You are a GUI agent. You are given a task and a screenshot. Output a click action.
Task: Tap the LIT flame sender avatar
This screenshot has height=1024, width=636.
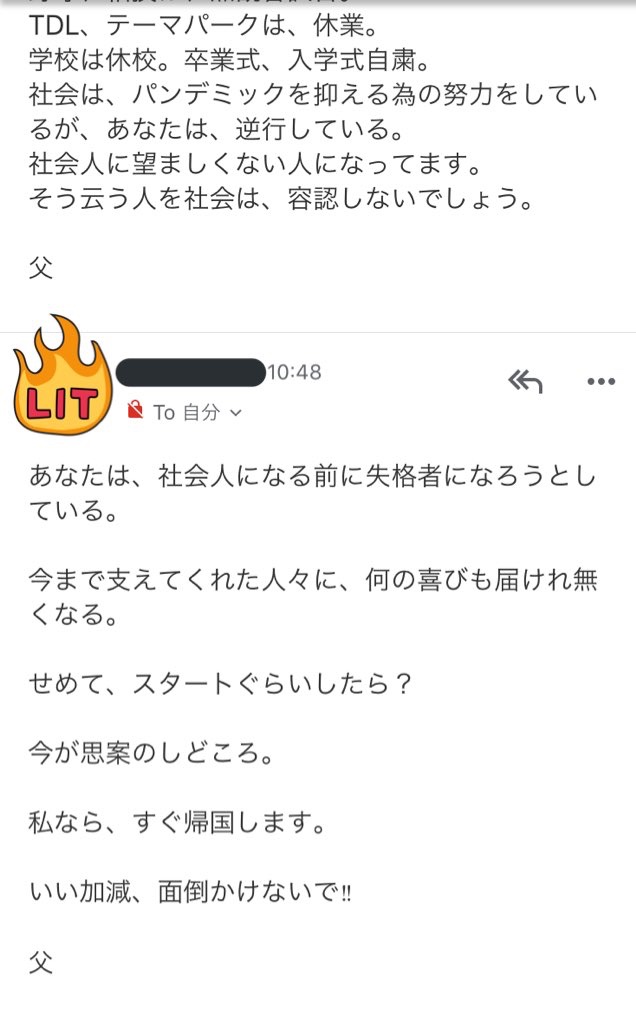click(63, 376)
